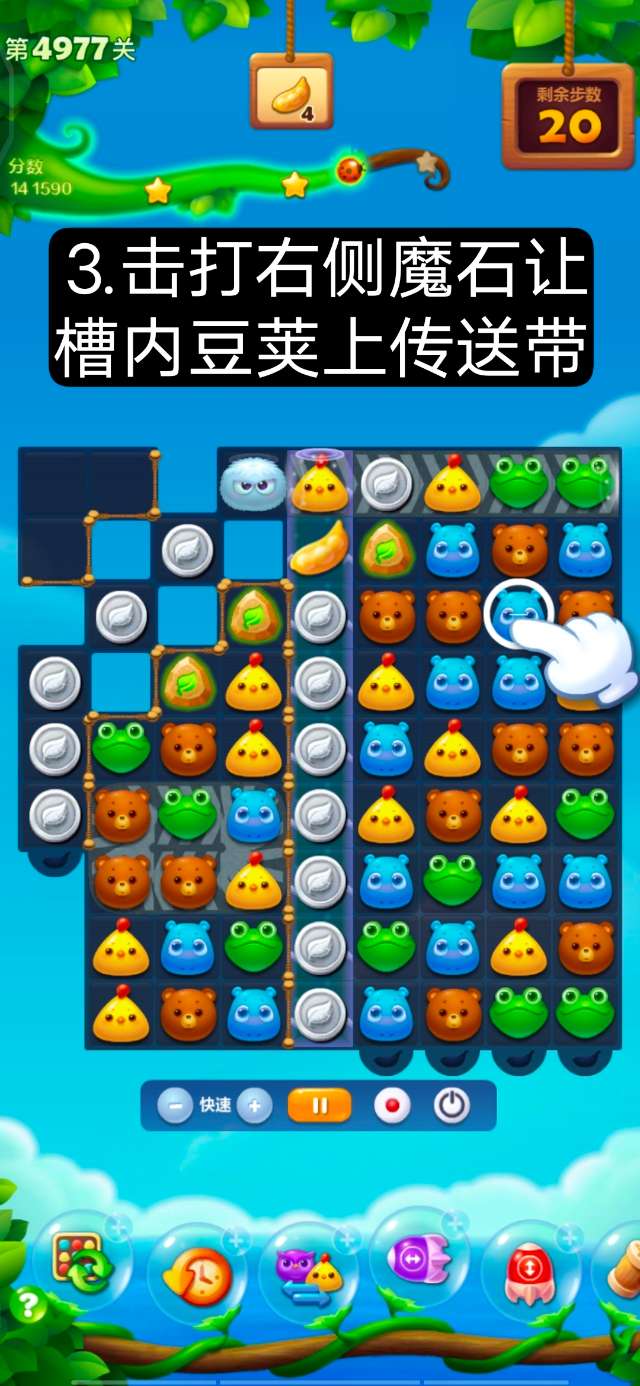Image resolution: width=640 pixels, height=1386 pixels.
Task: Tap the golden bean pod tile
Action: point(319,548)
